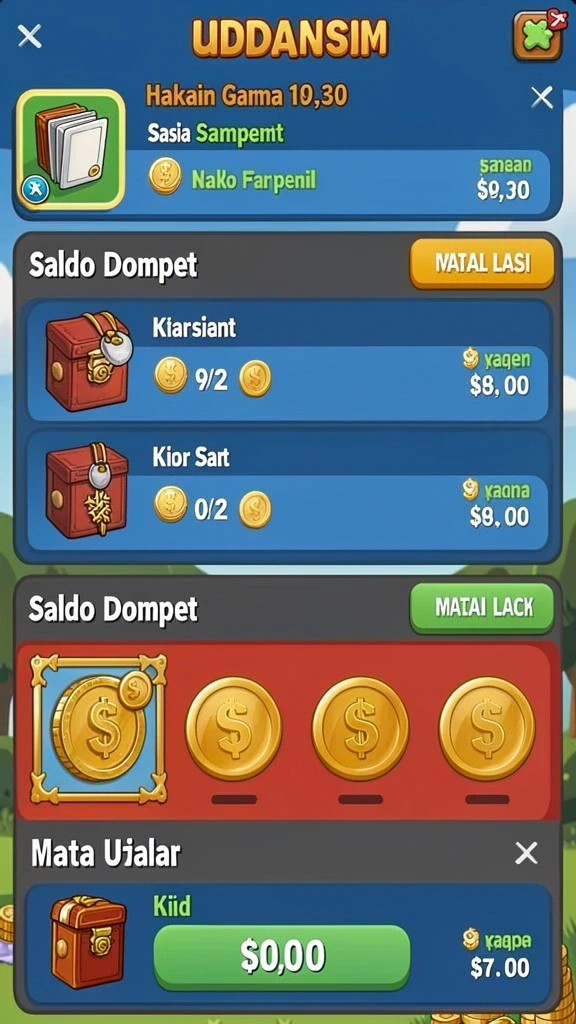Open the Kior Sart chest row
Image resolution: width=576 pixels, height=1024 pixels.
pyautogui.click(x=287, y=491)
